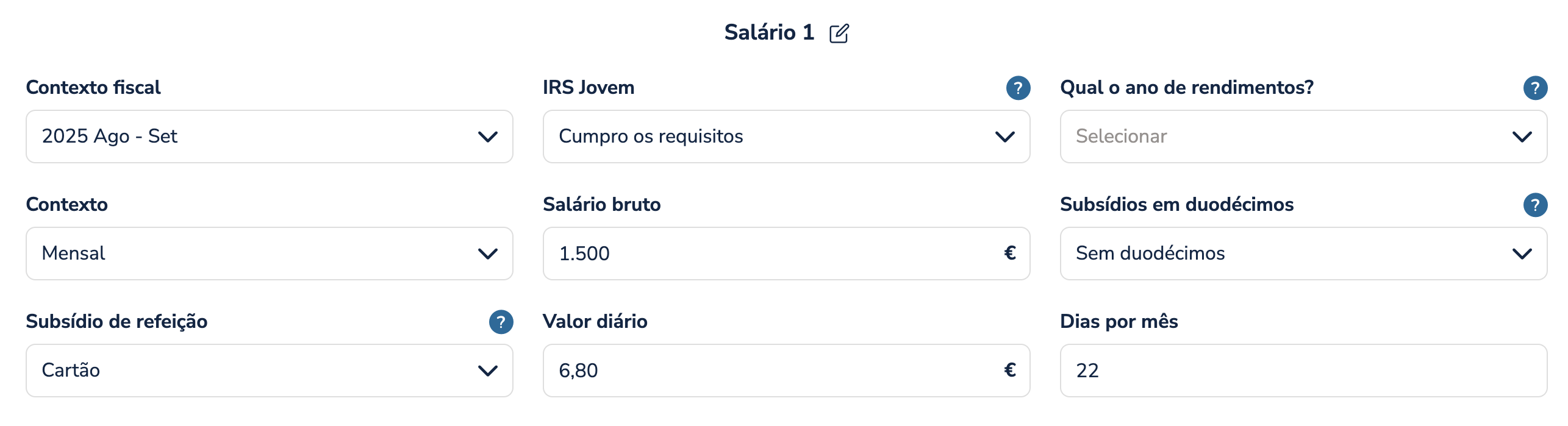Show help for Subsídio de refeição
The width and height of the screenshot is (1568, 426).
click(x=501, y=322)
